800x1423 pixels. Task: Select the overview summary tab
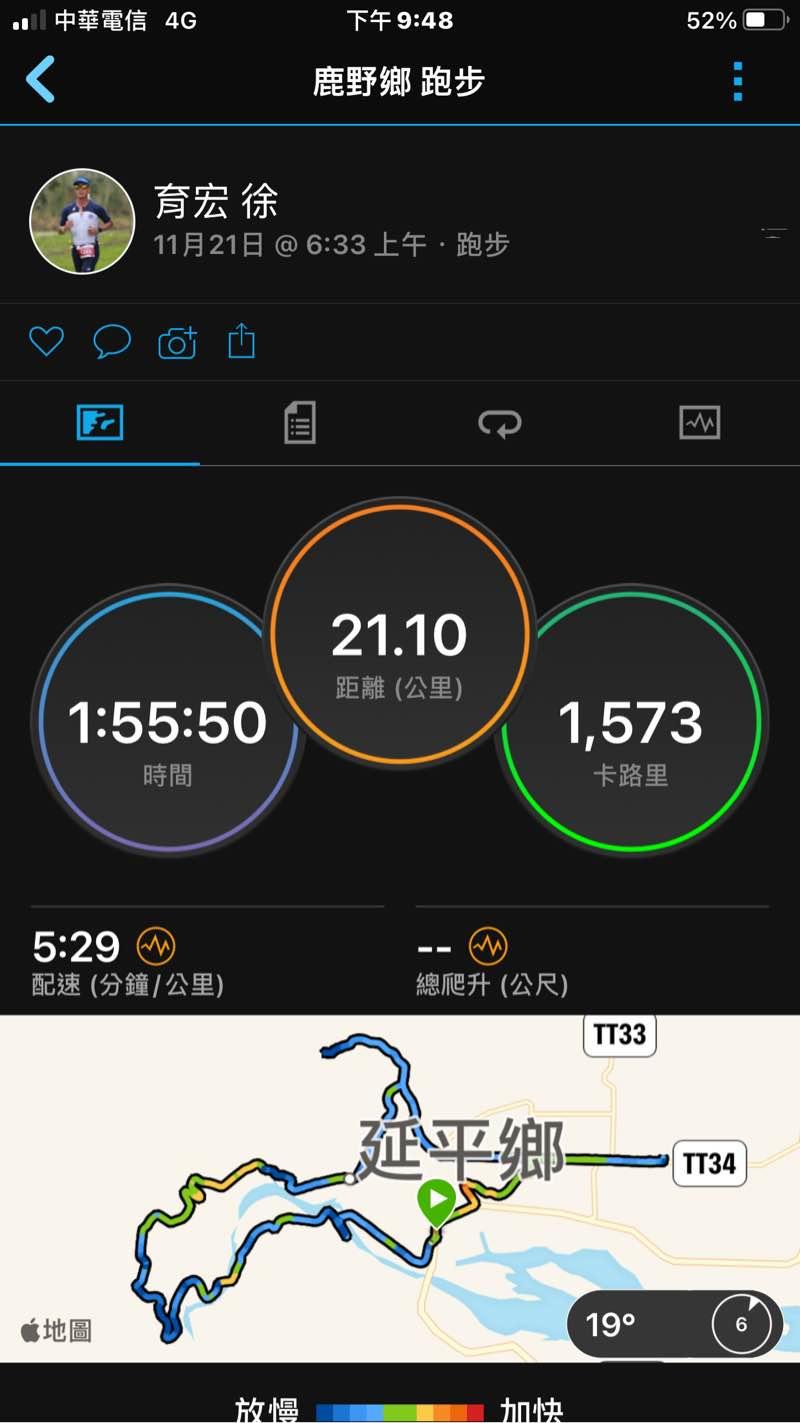point(100,423)
